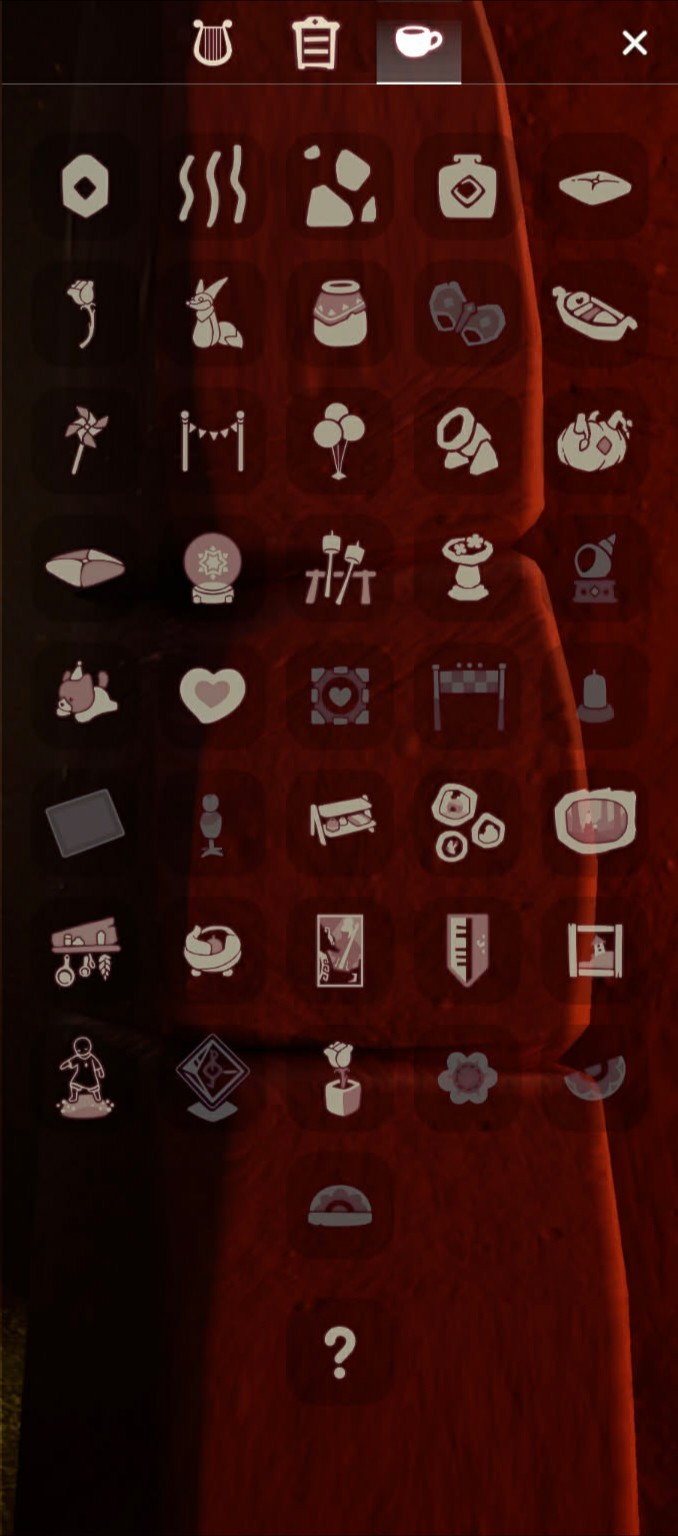Switch to the harp instruments tab
Image resolution: width=678 pixels, height=1536 pixels.
[212, 44]
